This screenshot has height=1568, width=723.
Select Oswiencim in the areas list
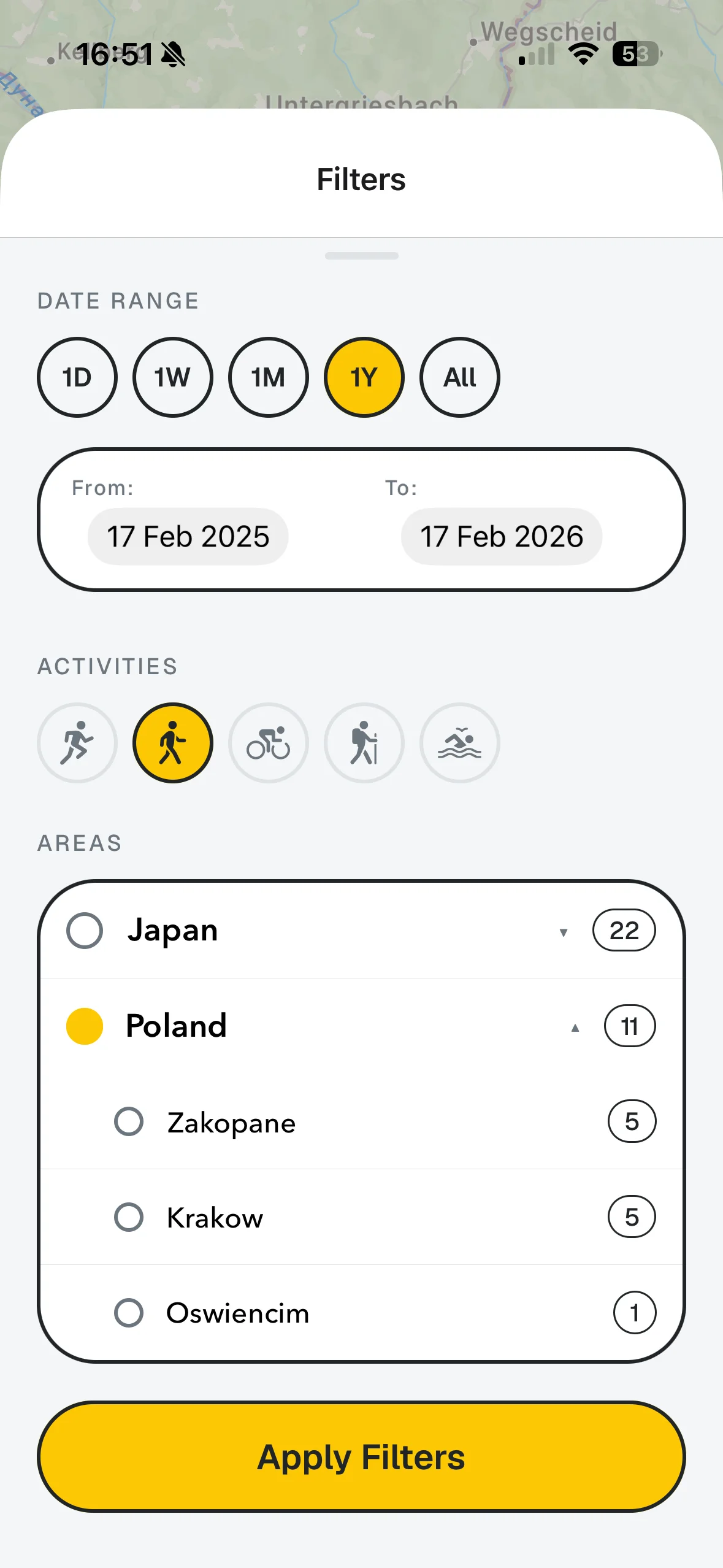(x=128, y=1312)
